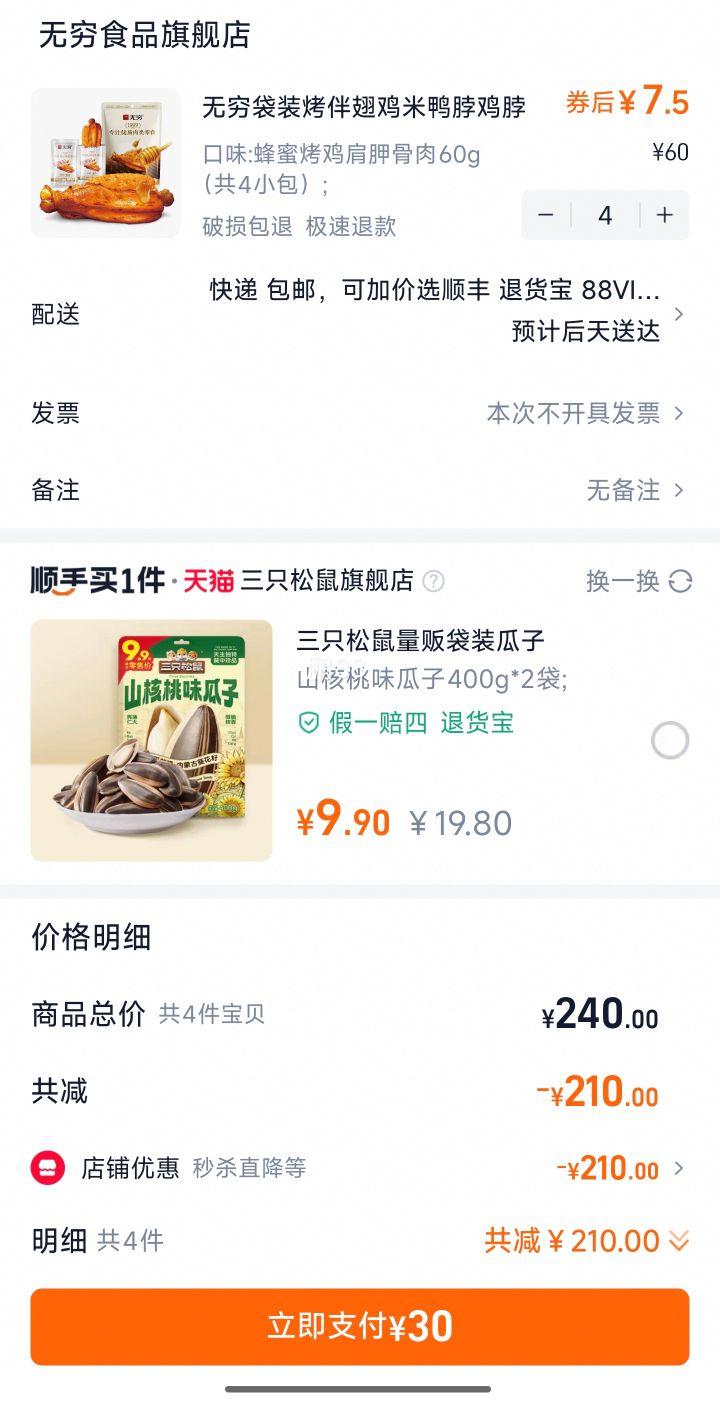720x1403 pixels.
Task: Open the 备注 remark editor
Action: 681,491
